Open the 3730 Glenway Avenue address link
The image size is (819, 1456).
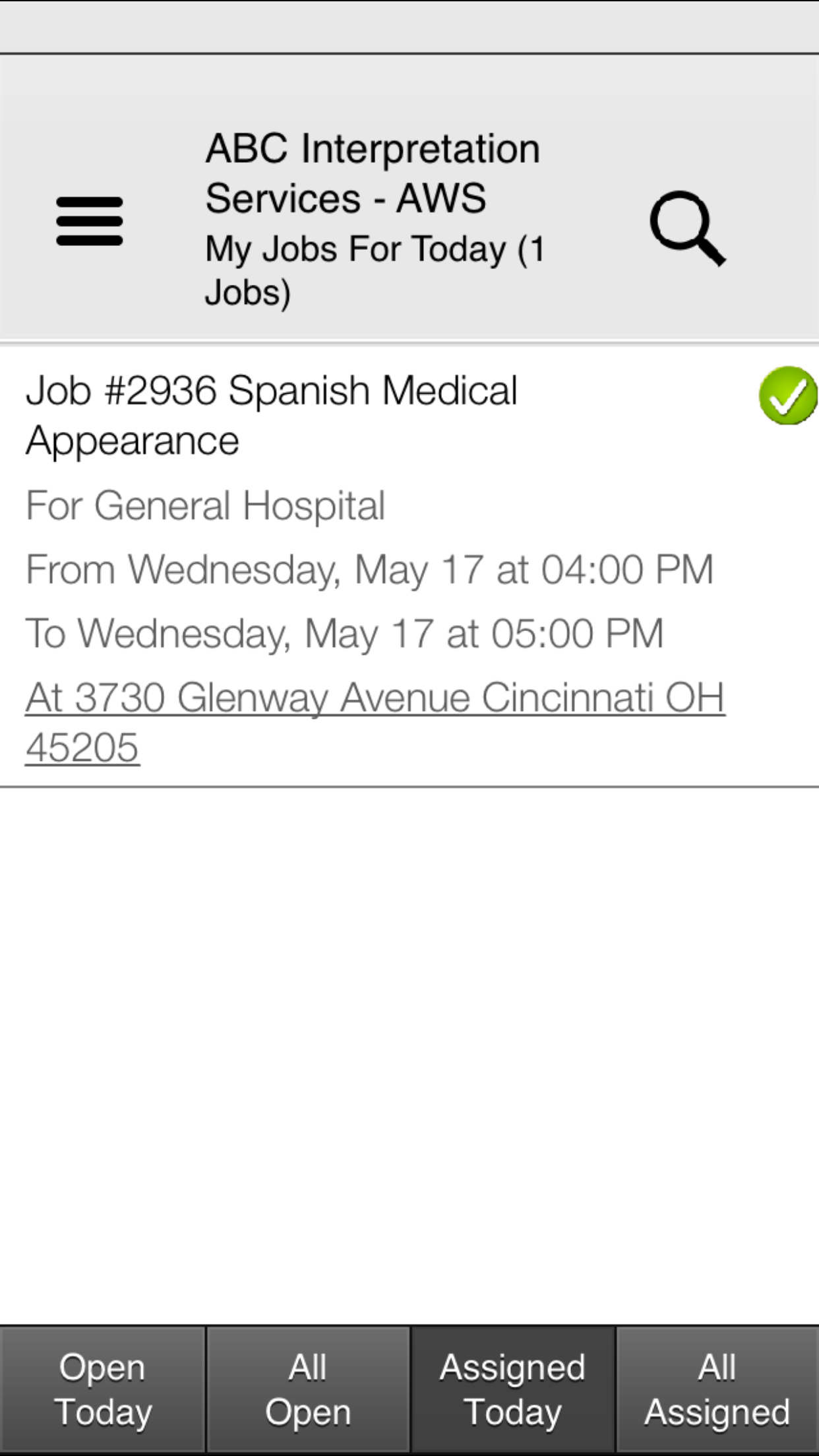(375, 721)
